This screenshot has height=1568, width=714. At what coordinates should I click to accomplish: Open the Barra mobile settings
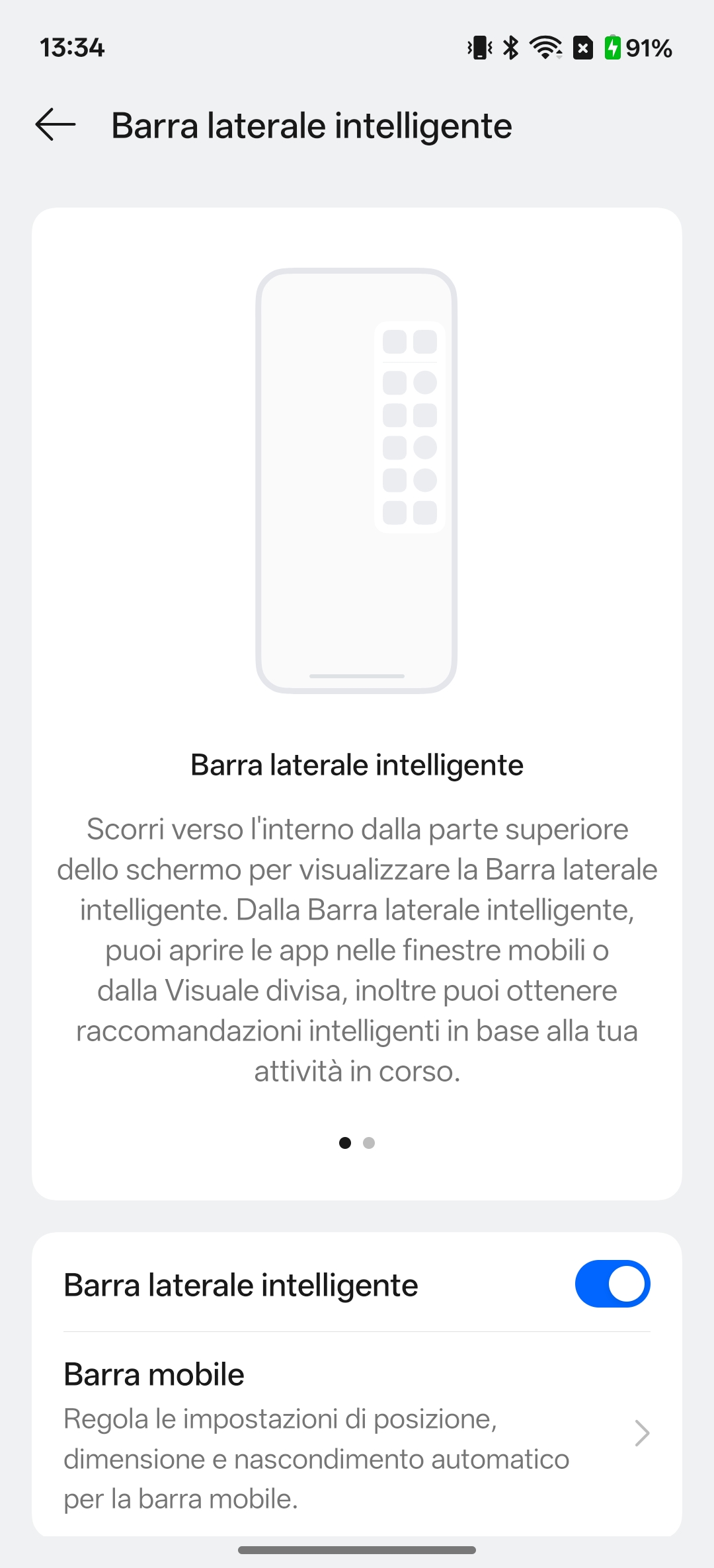pos(357,1434)
